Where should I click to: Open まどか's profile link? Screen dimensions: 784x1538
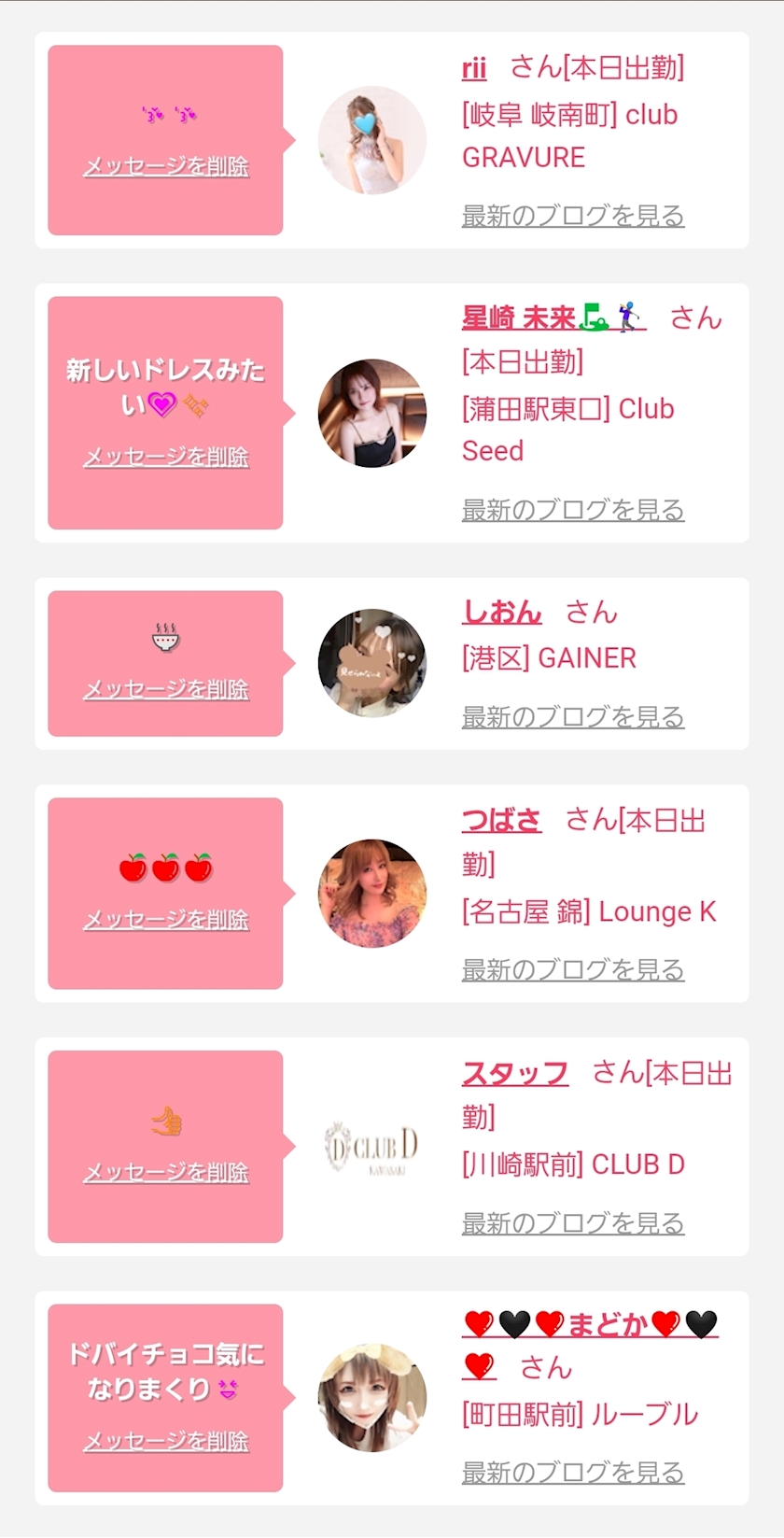click(590, 1325)
